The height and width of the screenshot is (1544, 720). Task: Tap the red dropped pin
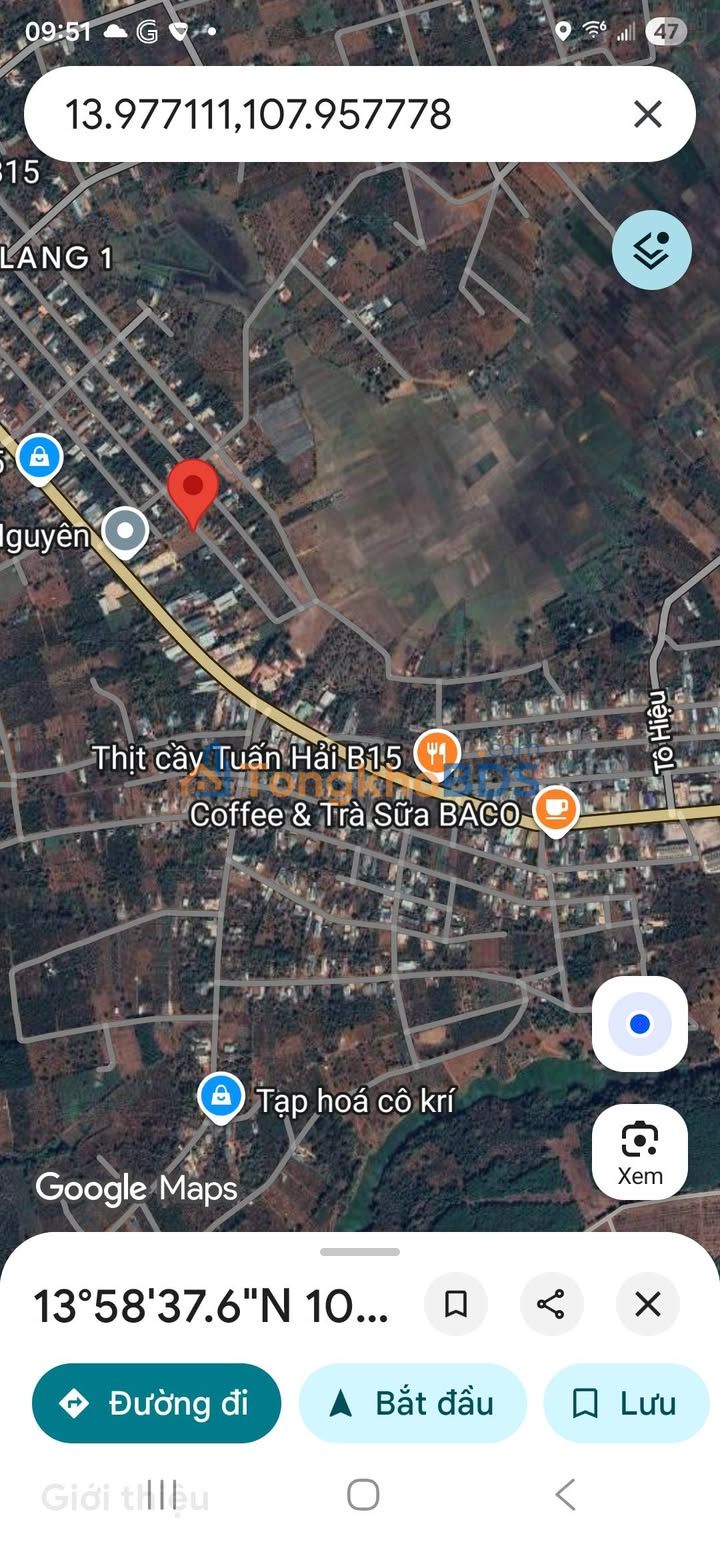click(192, 494)
